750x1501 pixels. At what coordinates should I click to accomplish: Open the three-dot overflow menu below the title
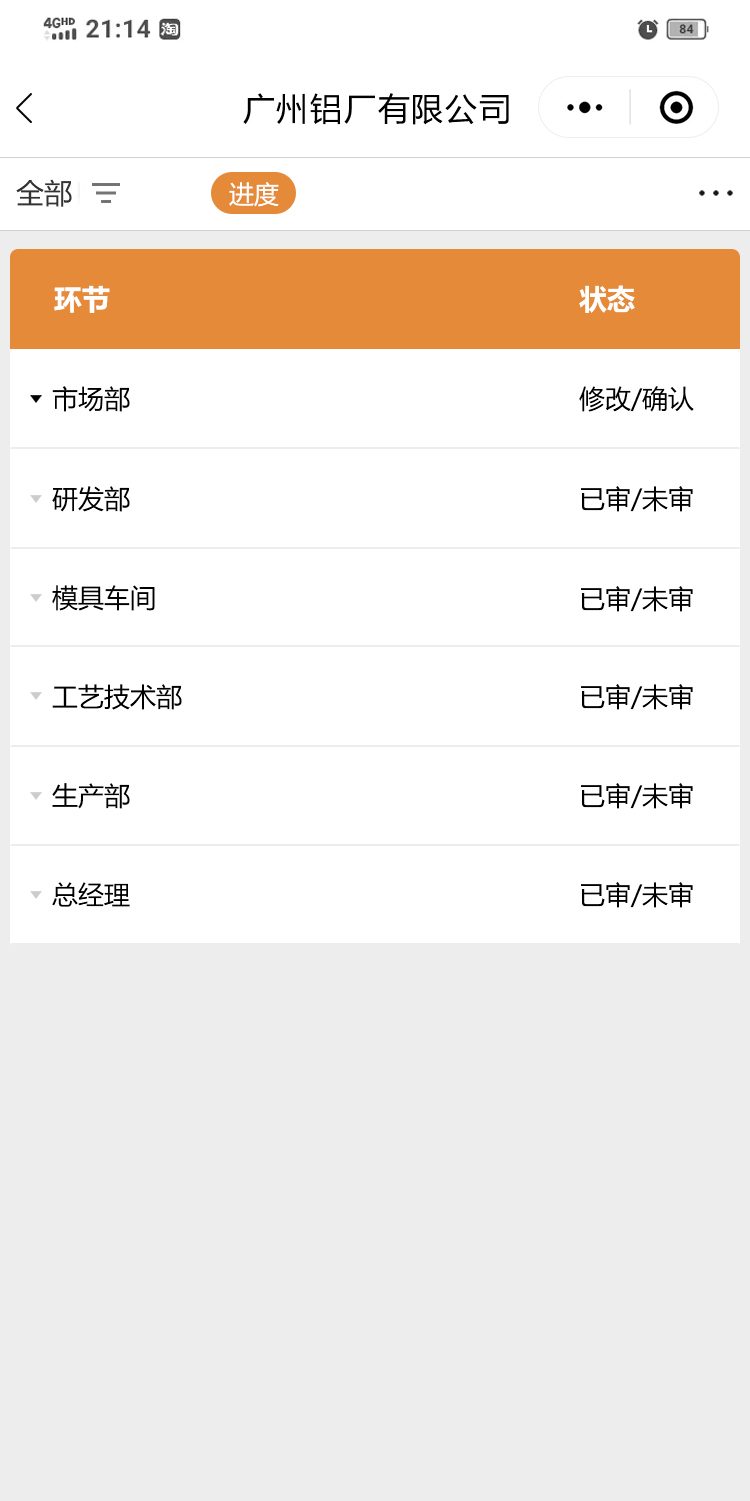(716, 193)
